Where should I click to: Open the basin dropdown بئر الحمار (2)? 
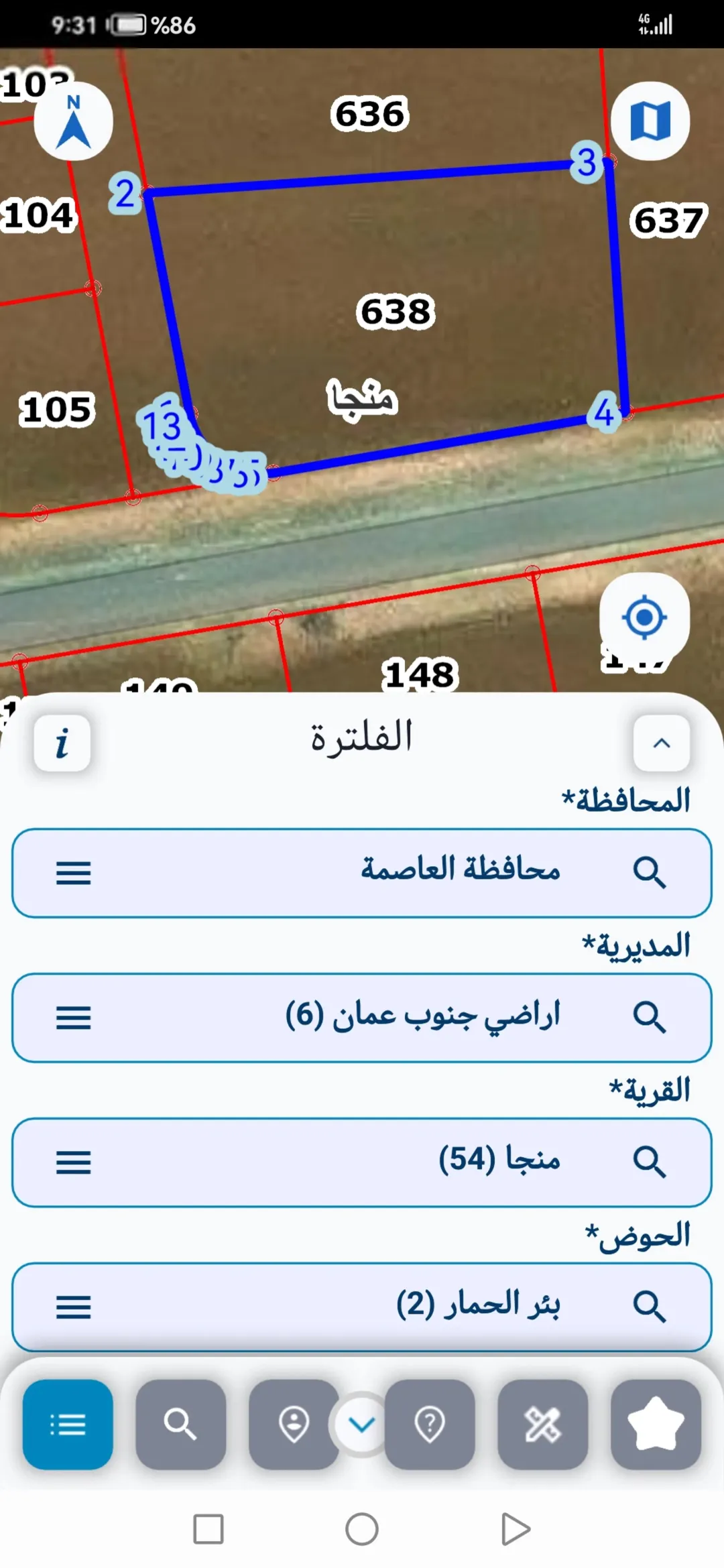[x=362, y=1307]
